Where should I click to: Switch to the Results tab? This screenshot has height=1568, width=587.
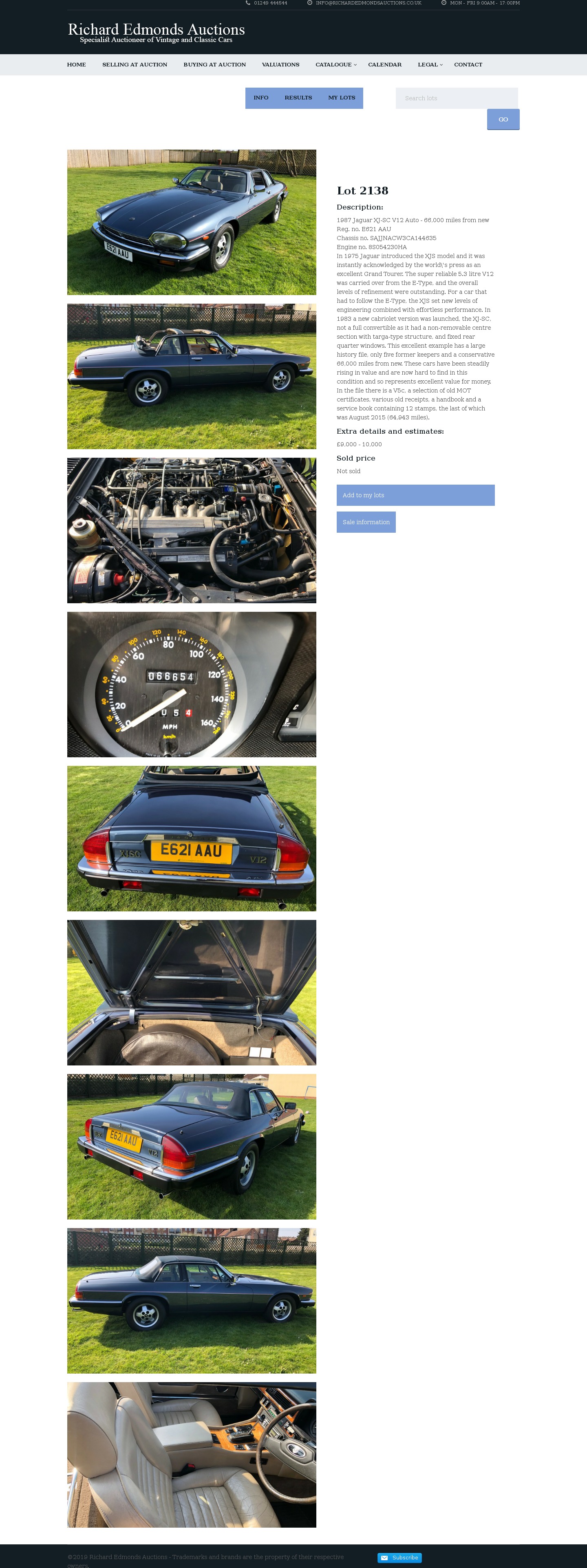pyautogui.click(x=298, y=98)
